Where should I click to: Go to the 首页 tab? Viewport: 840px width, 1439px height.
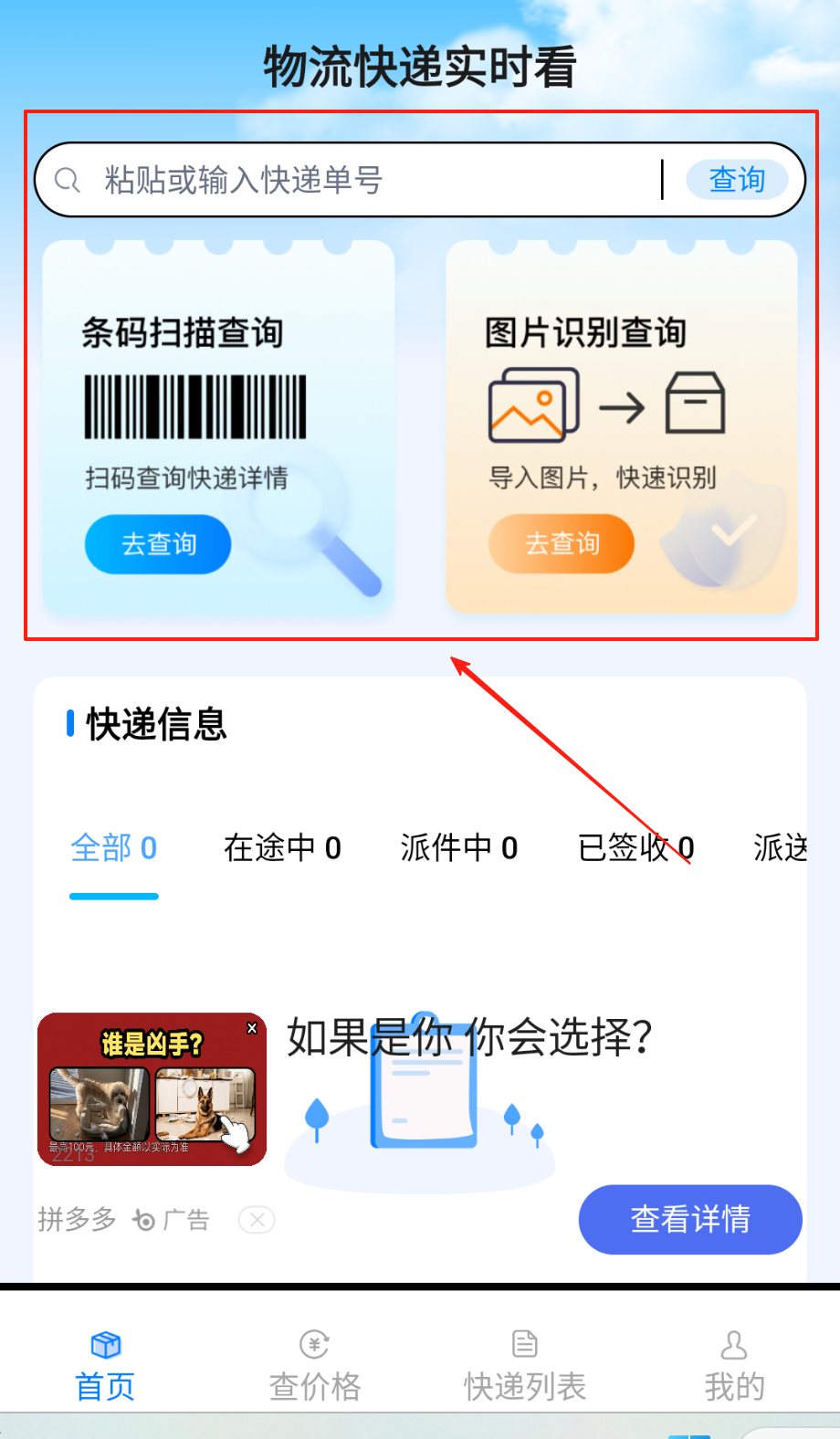[x=105, y=1365]
